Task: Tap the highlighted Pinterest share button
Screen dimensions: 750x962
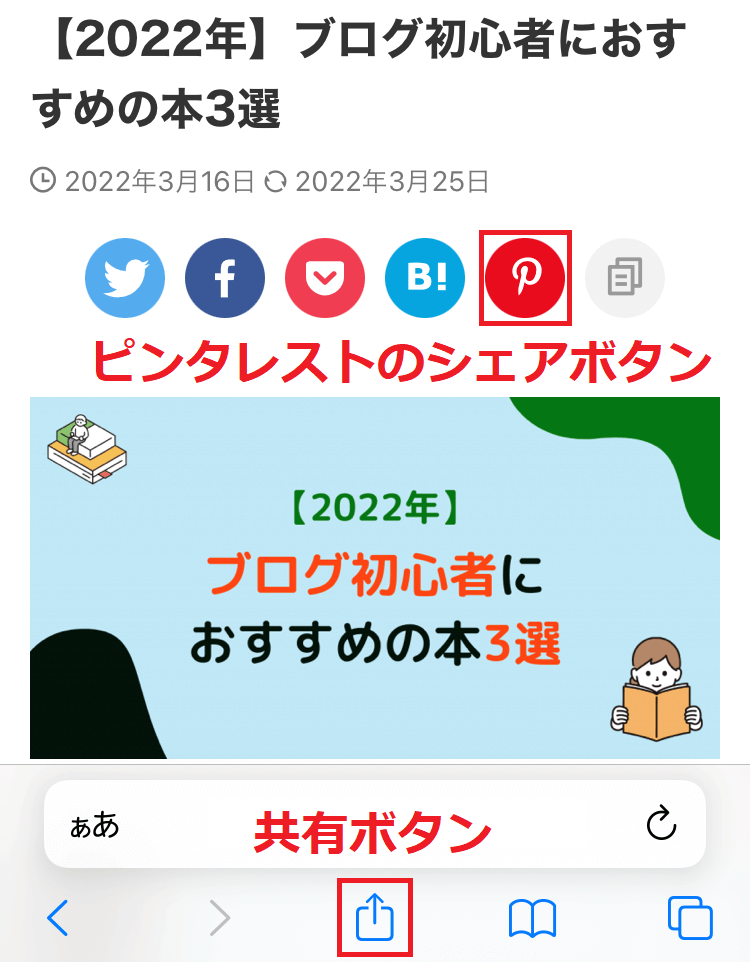Action: tap(525, 278)
